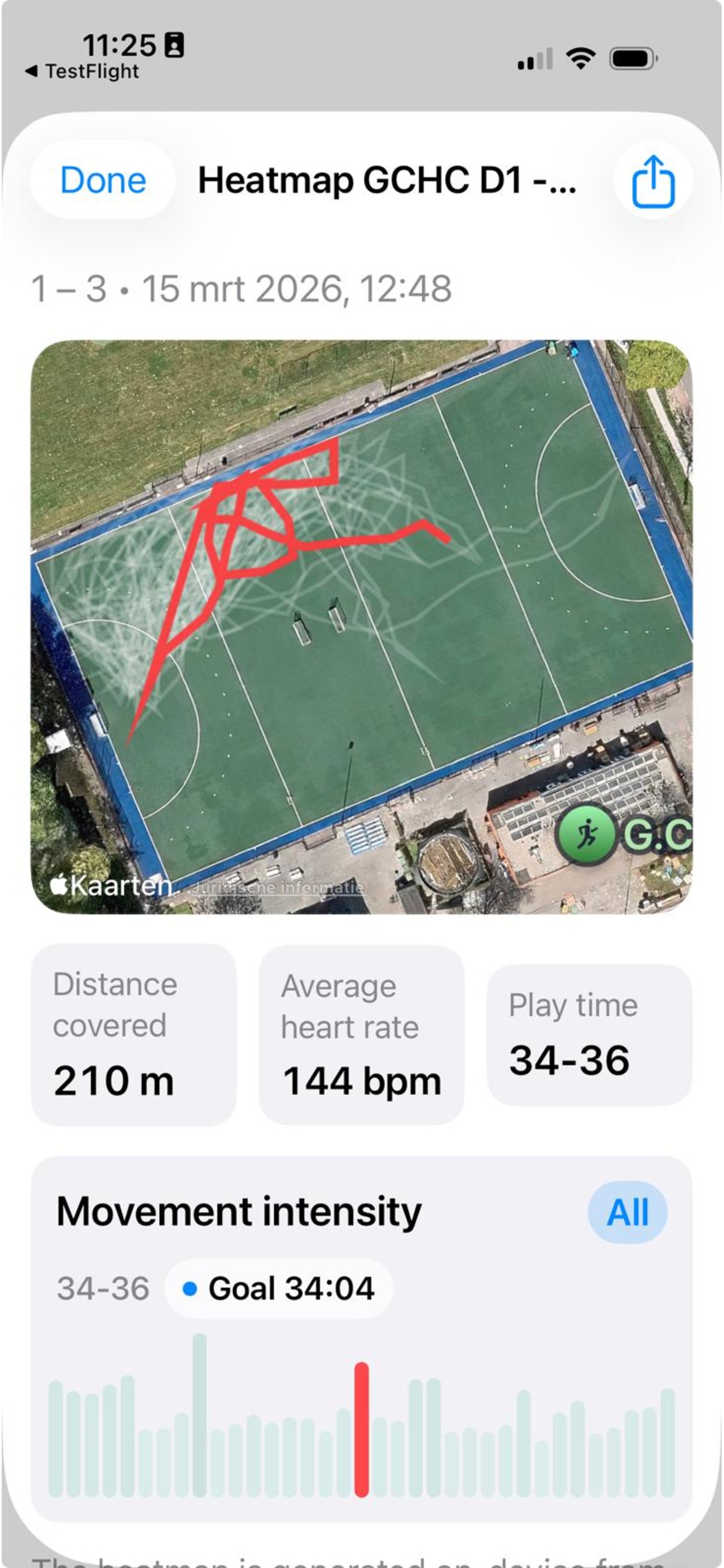Screen dimensions: 724x1568
Task: Expand the session date and time header
Action: 240,289
